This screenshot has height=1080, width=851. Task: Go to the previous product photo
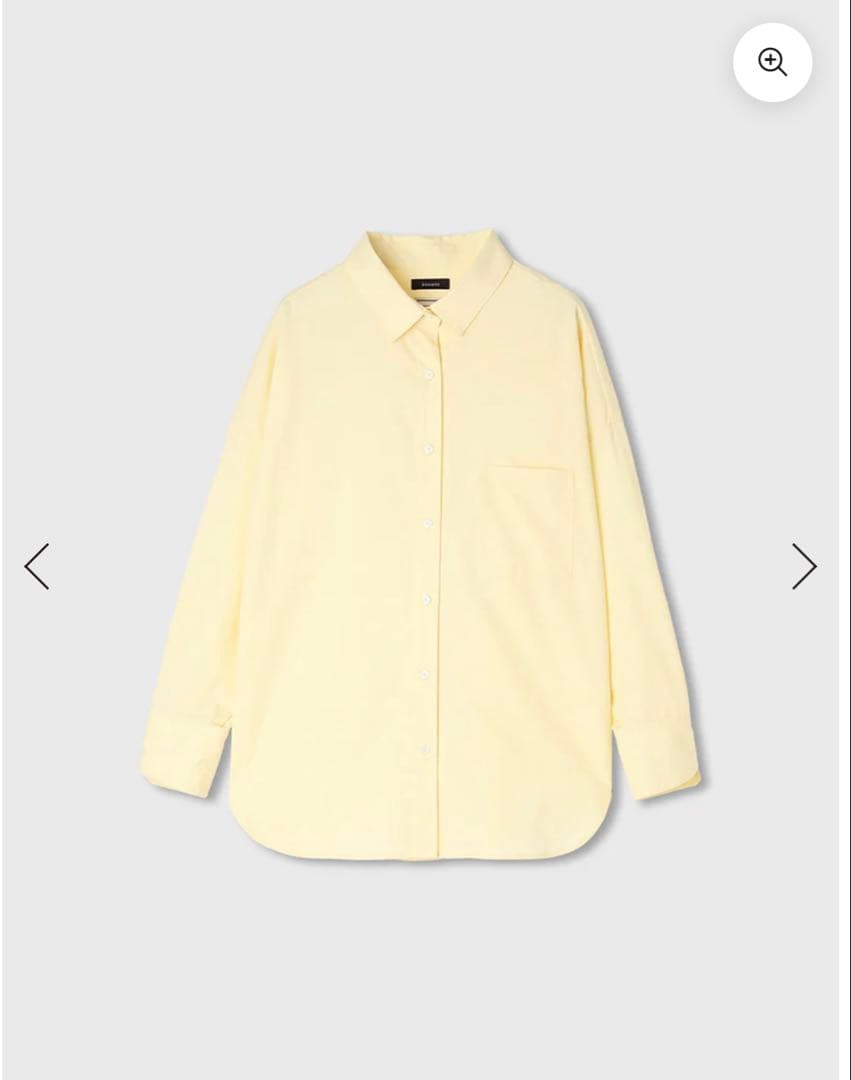(x=37, y=566)
